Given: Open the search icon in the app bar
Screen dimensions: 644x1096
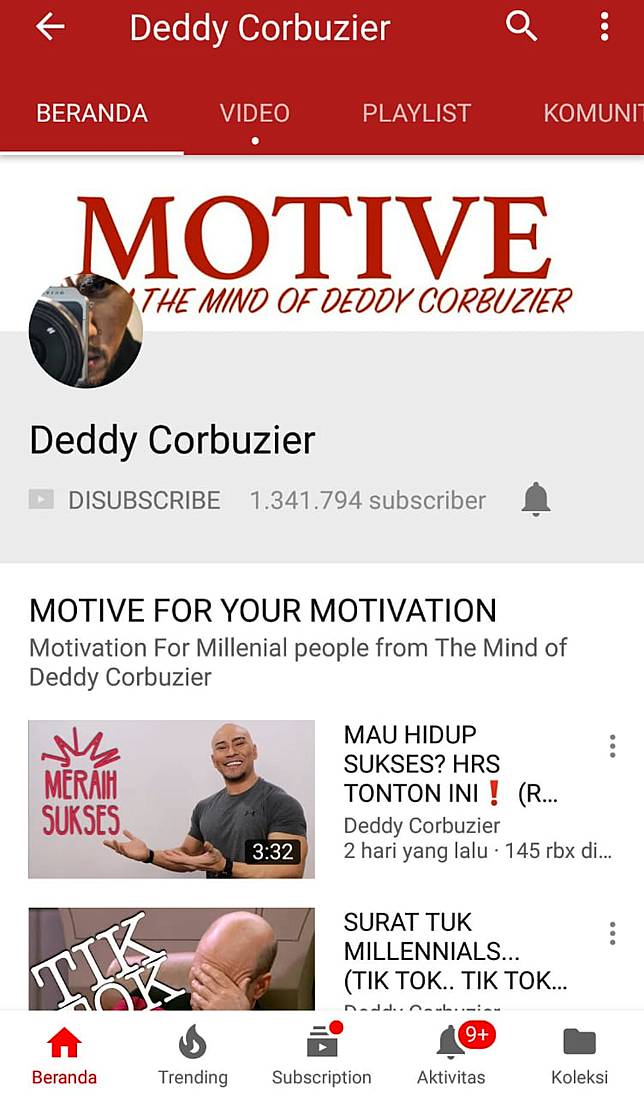Looking at the screenshot, I should click(521, 27).
